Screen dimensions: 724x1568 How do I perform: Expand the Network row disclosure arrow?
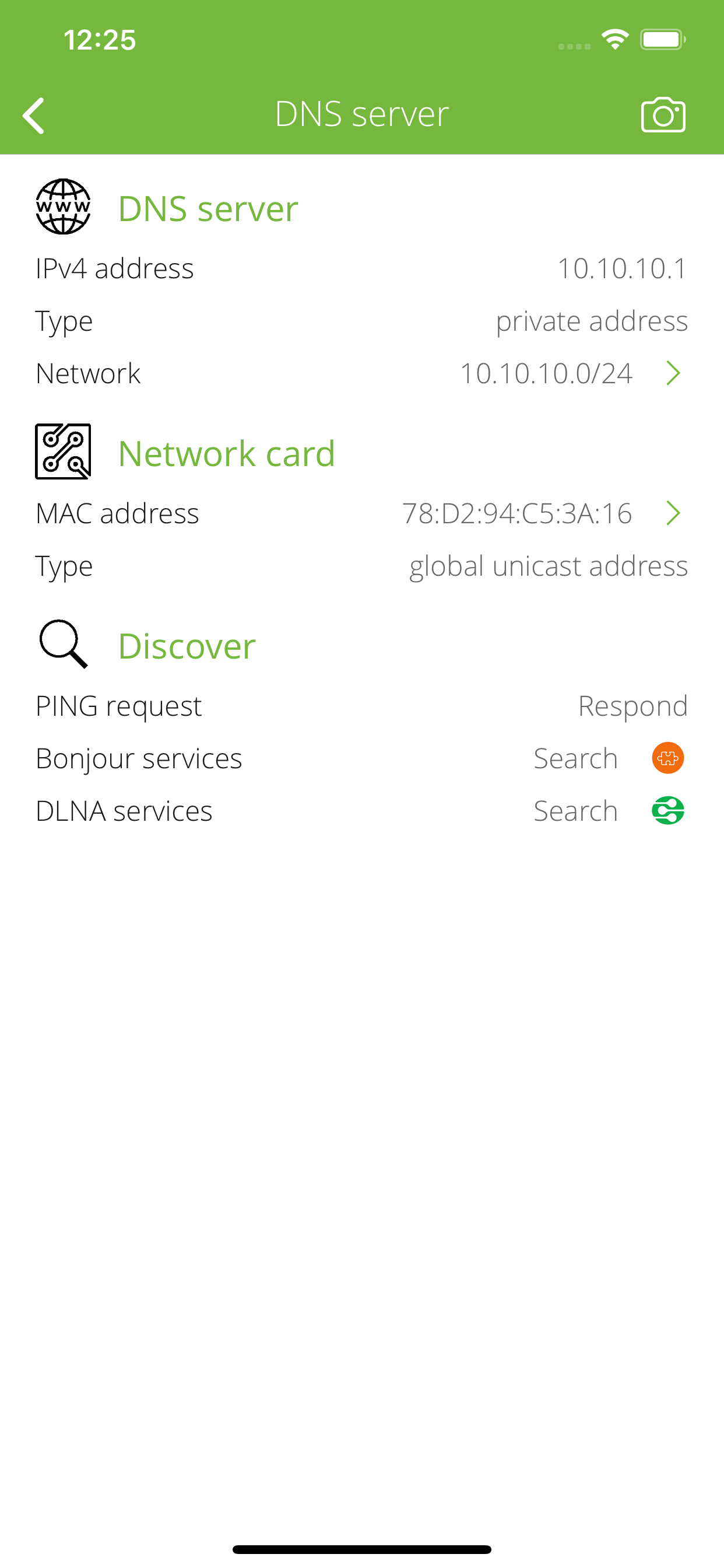673,374
